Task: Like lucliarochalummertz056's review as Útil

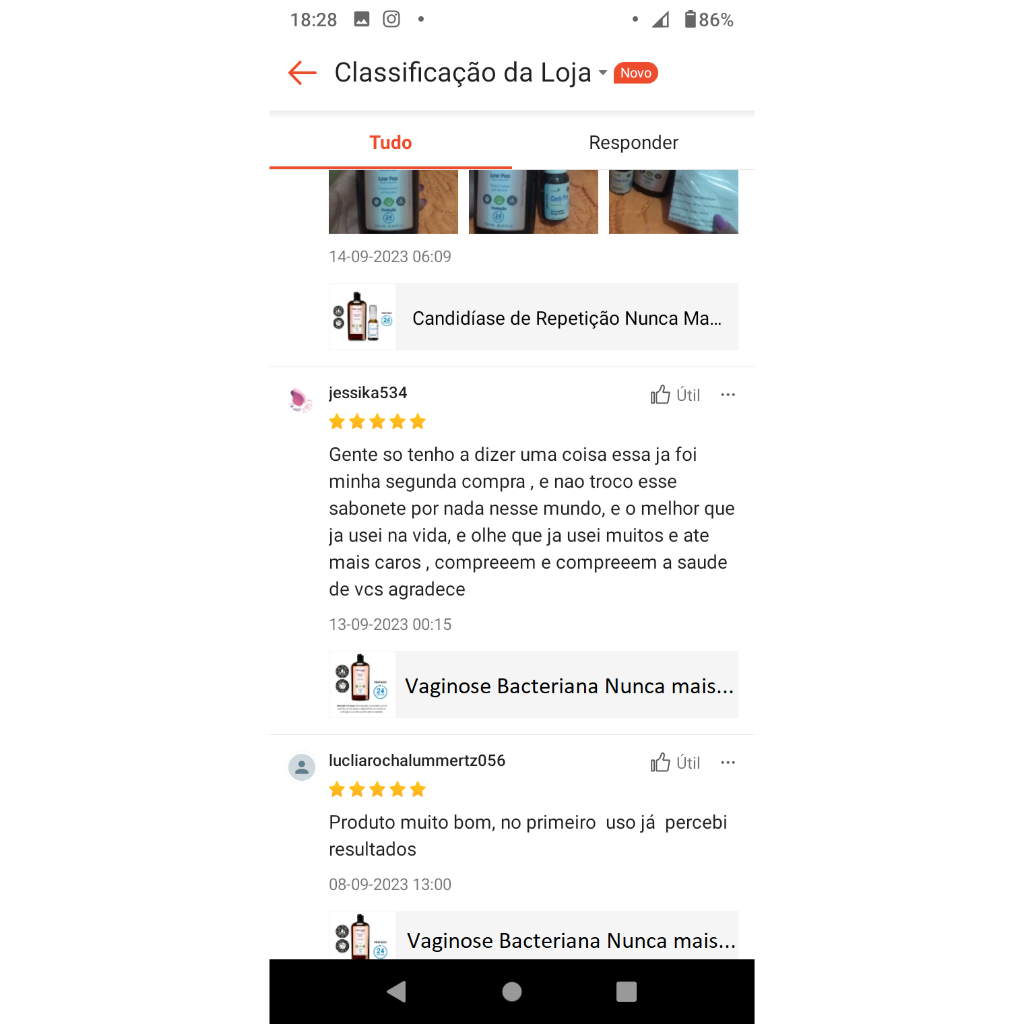Action: pyautogui.click(x=675, y=762)
